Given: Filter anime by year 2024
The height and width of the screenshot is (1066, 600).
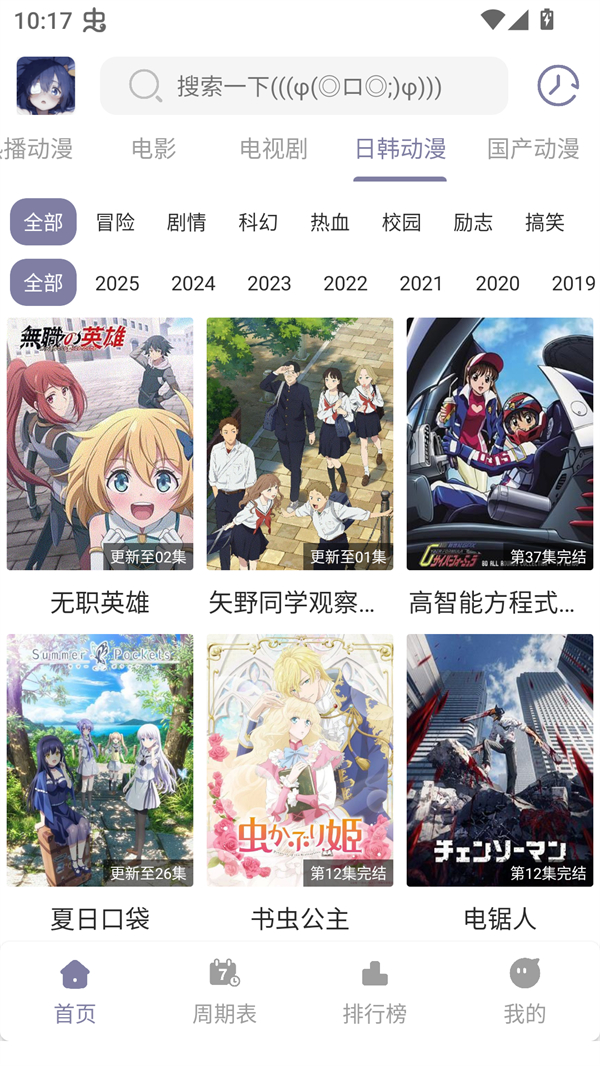Looking at the screenshot, I should tap(193, 283).
